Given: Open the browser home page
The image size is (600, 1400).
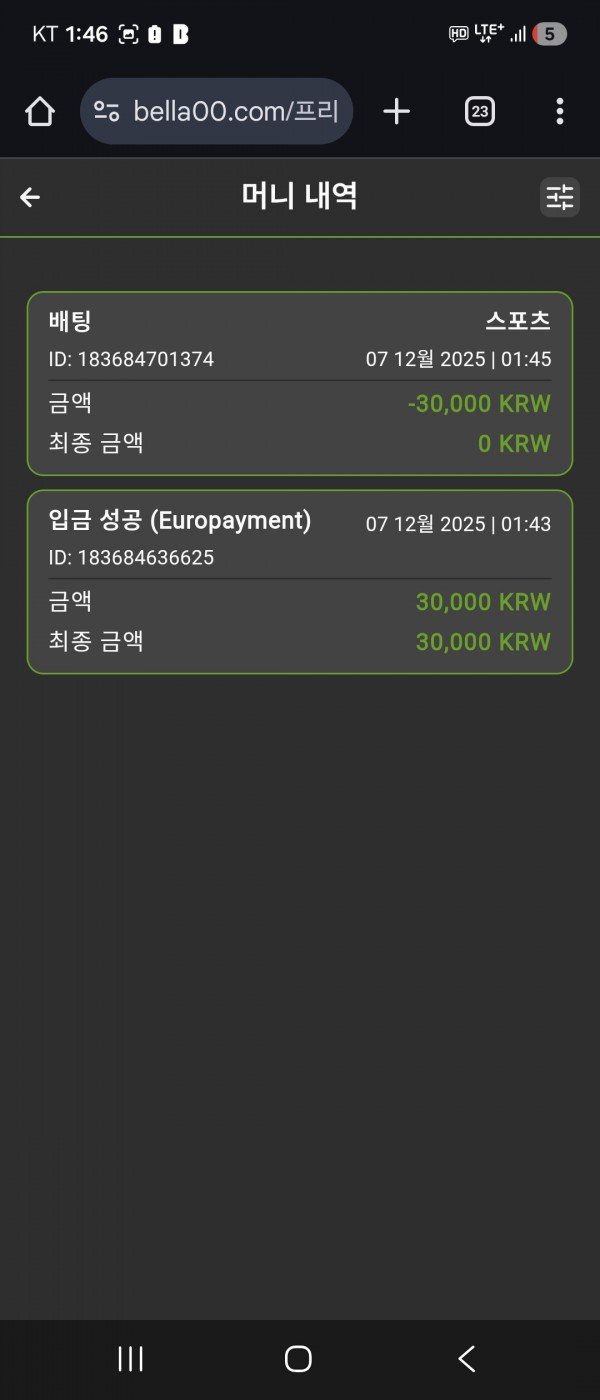Looking at the screenshot, I should pyautogui.click(x=40, y=112).
